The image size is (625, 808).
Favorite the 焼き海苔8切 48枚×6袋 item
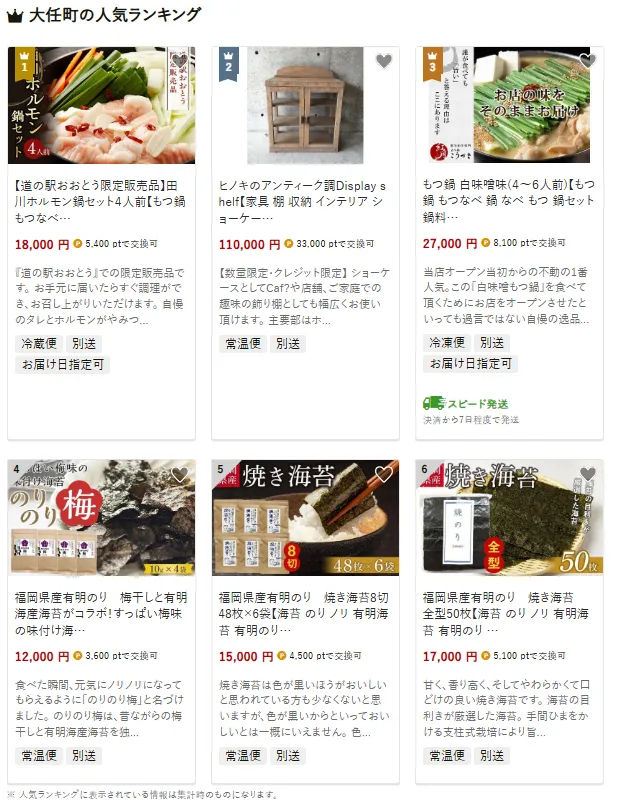(x=384, y=475)
